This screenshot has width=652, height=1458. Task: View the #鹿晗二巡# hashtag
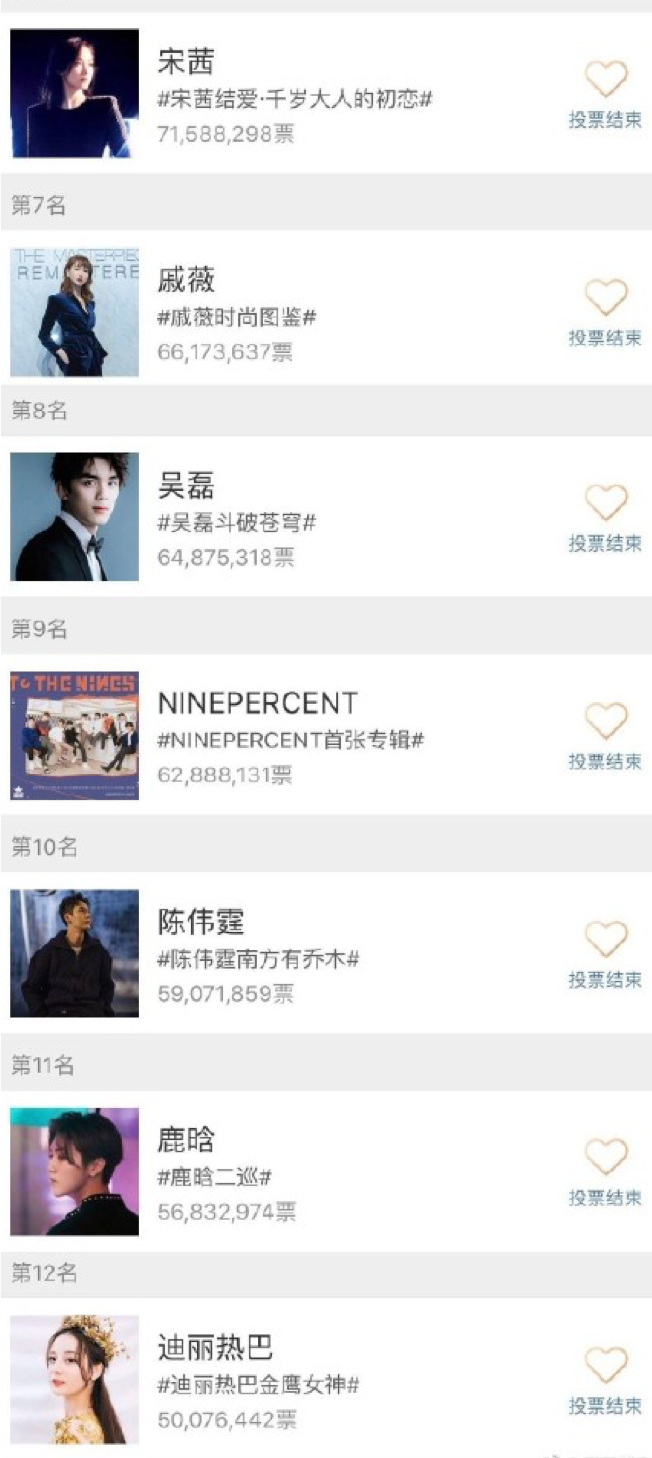[215, 1178]
